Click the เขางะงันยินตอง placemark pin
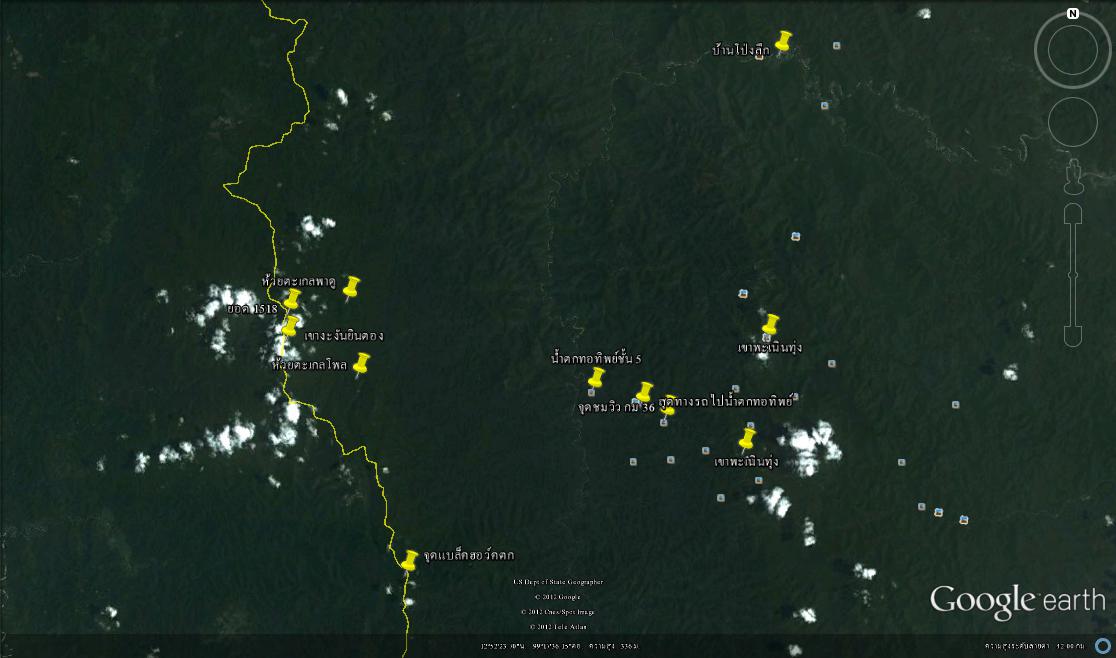The image size is (1116, 658). (x=289, y=326)
